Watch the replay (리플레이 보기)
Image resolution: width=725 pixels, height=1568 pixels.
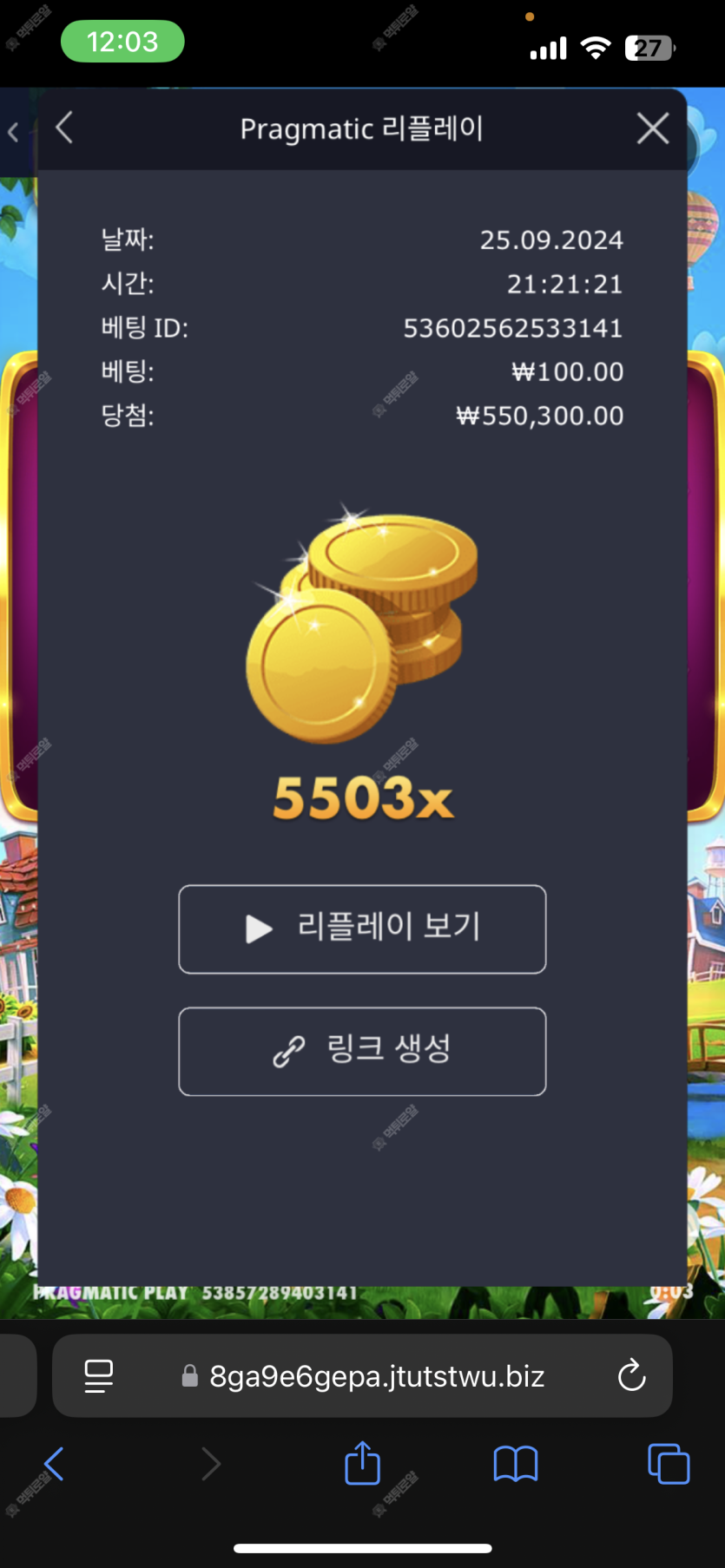pos(362,928)
